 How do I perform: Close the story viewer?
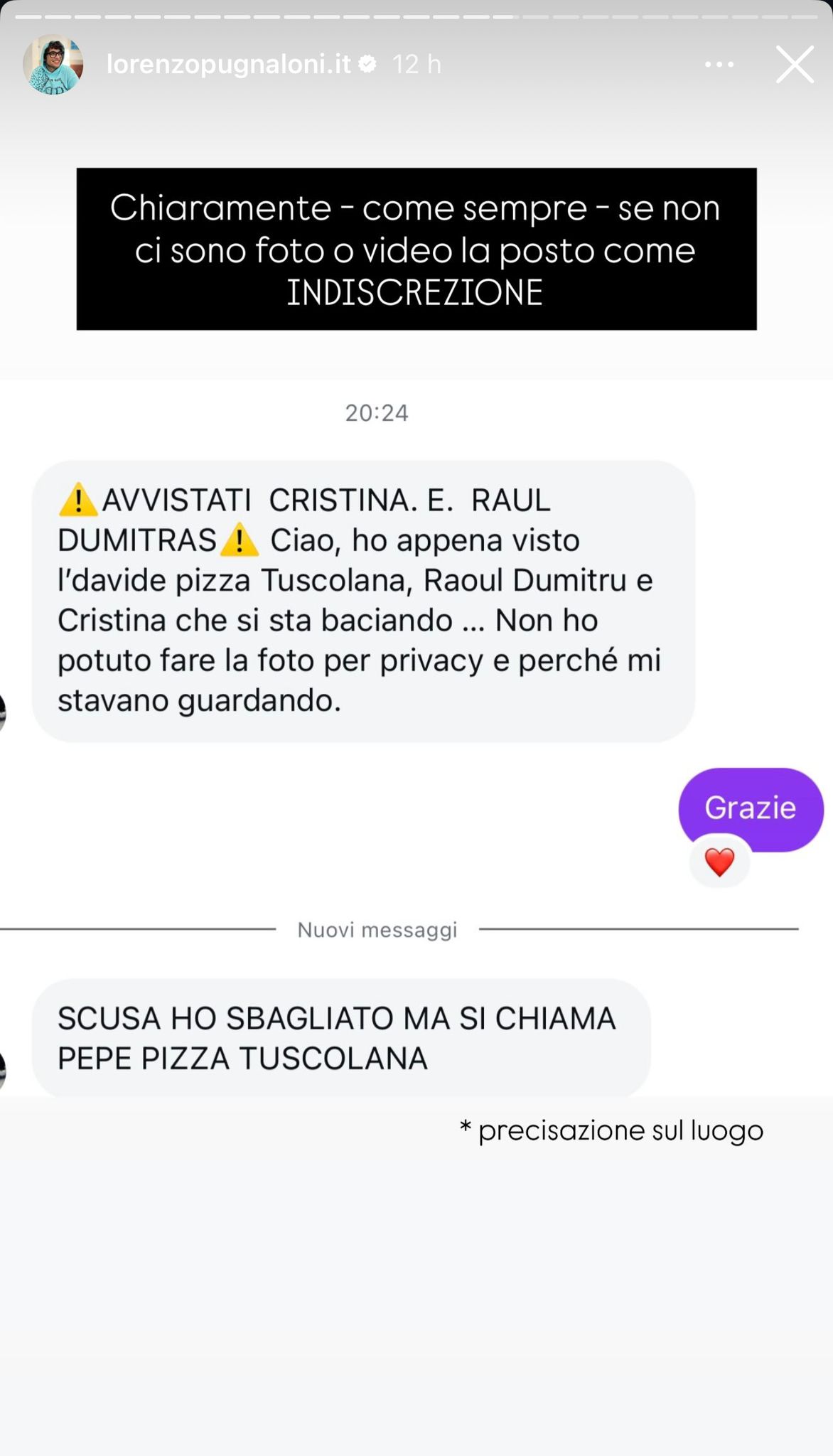pos(794,65)
